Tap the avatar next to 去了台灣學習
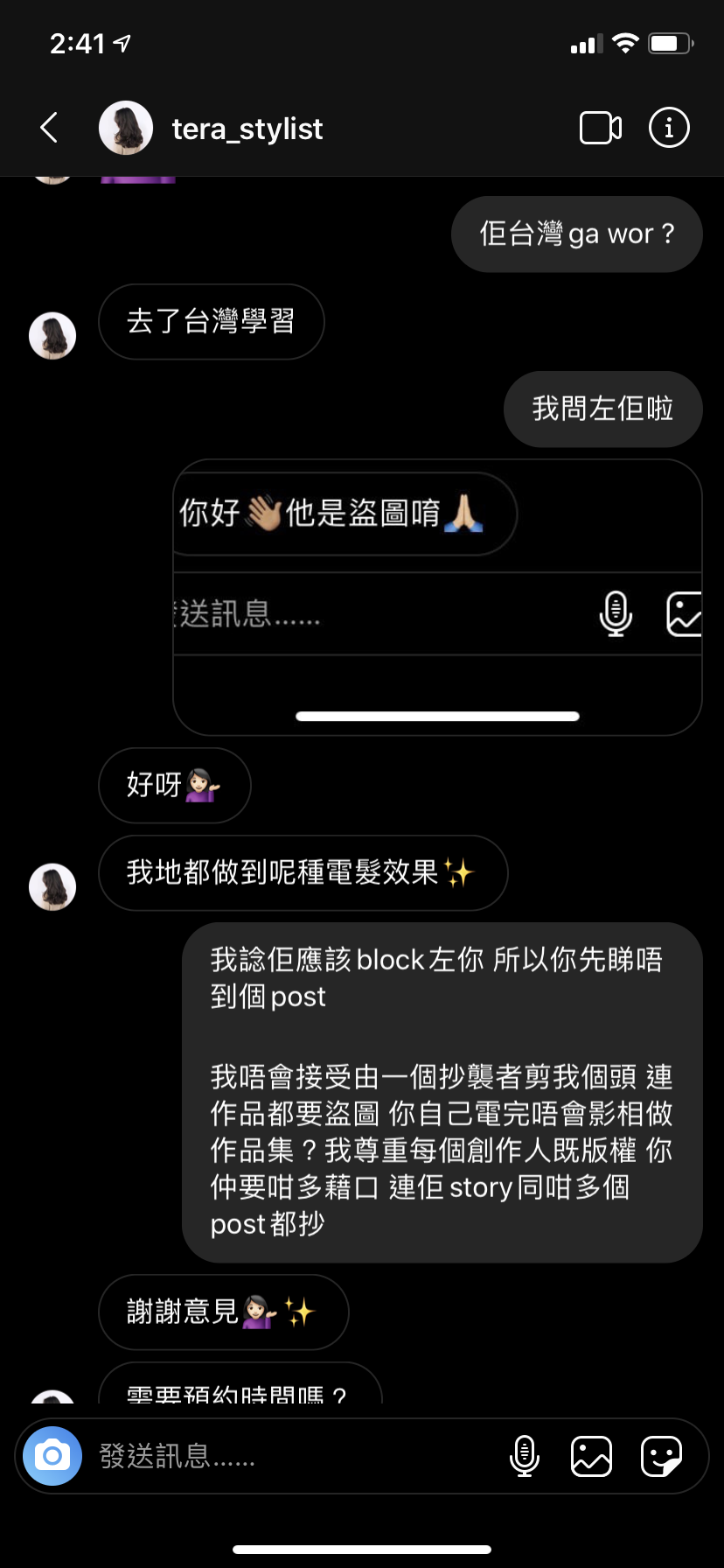 [x=52, y=336]
